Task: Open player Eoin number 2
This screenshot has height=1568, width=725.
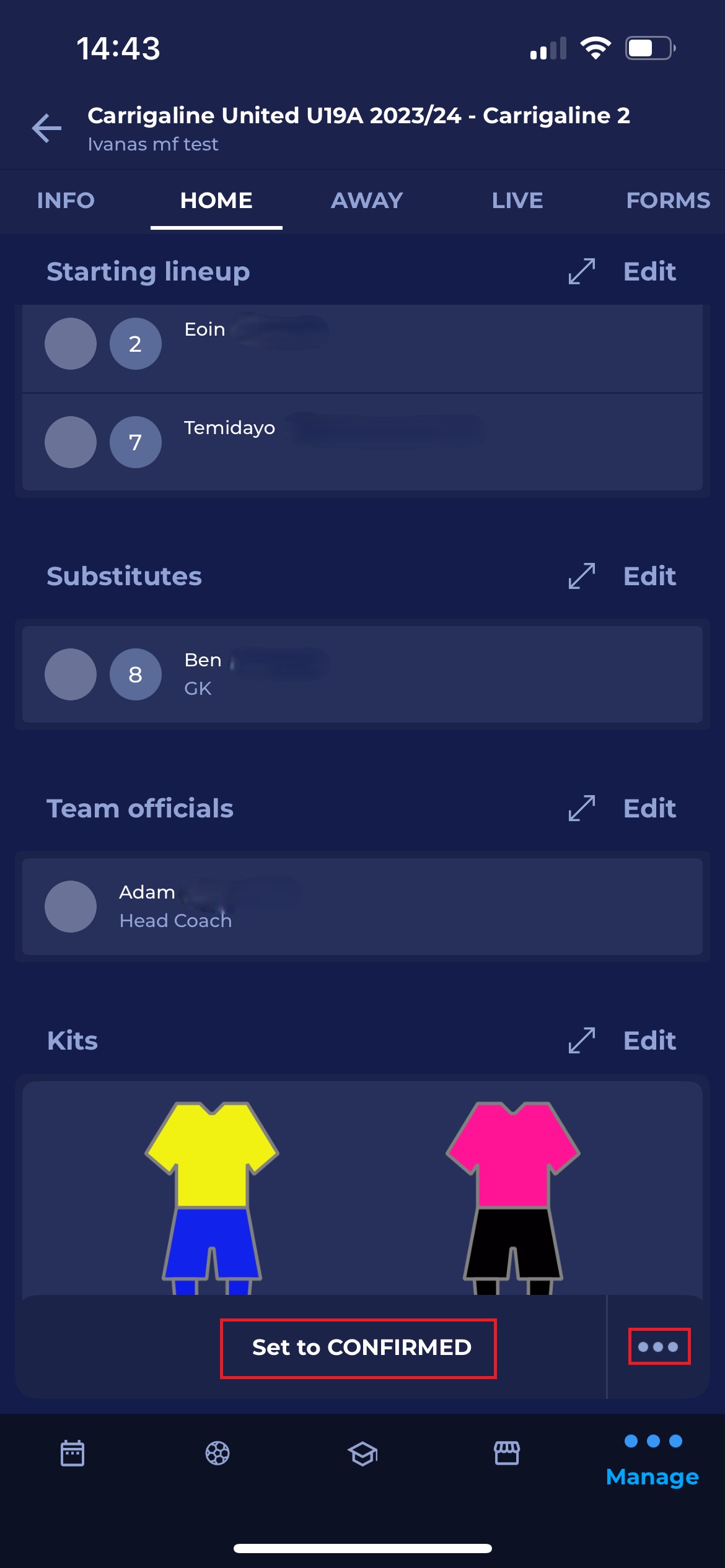Action: pyautogui.click(x=362, y=344)
